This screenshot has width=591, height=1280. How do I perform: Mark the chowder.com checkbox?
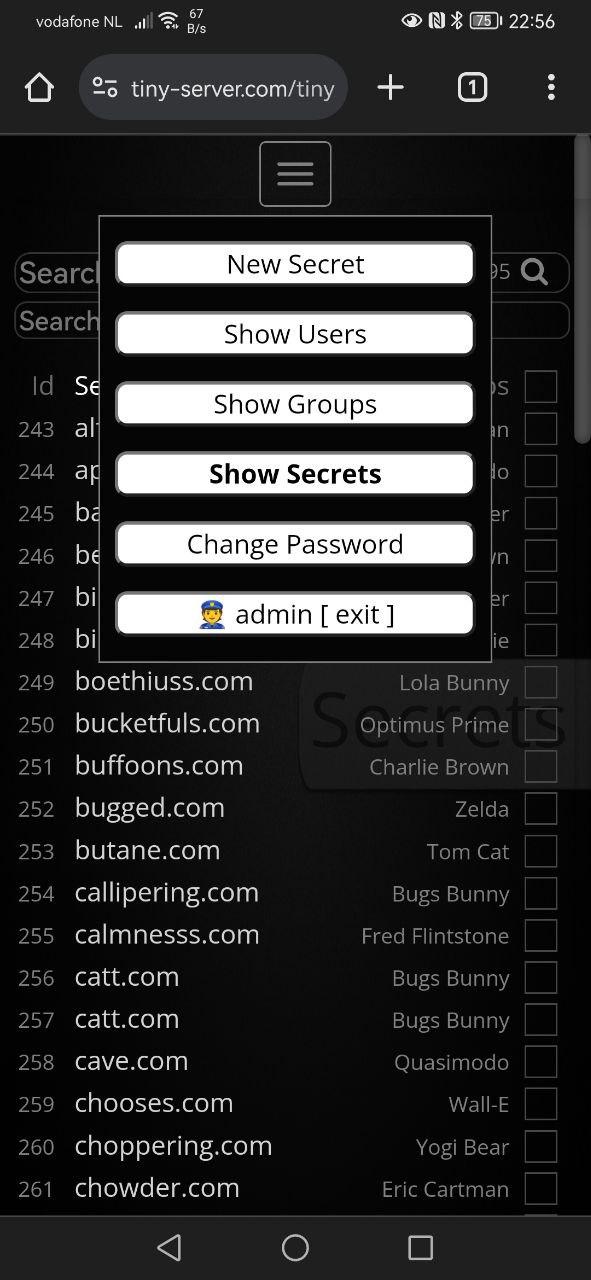pos(541,1189)
